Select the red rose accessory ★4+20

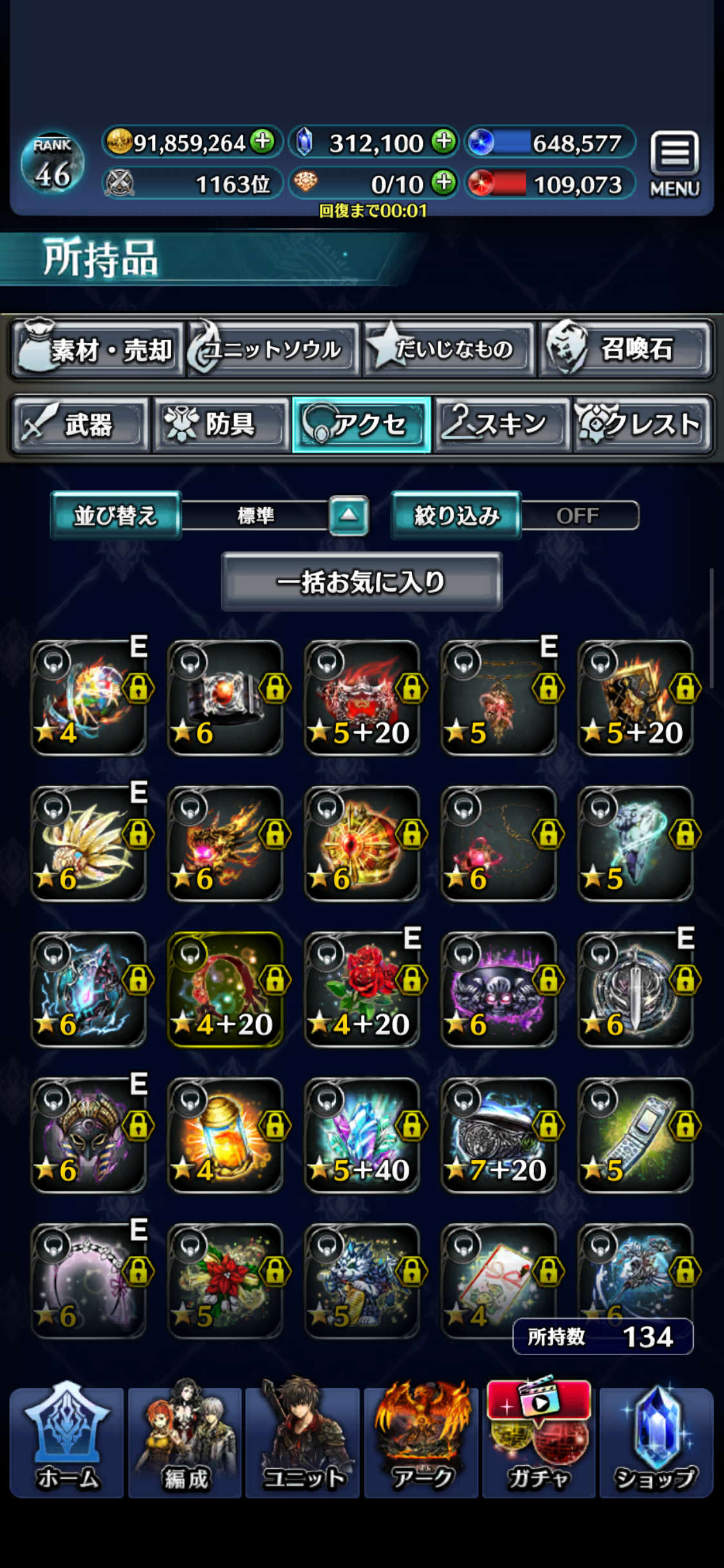pyautogui.click(x=362, y=989)
